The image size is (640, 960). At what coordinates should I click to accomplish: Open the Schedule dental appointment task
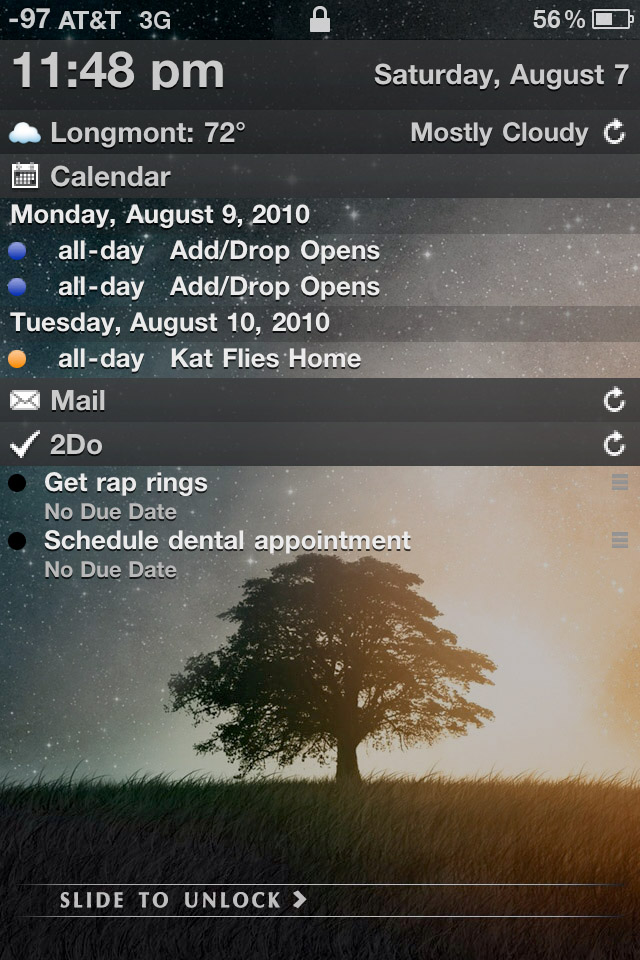tap(227, 541)
